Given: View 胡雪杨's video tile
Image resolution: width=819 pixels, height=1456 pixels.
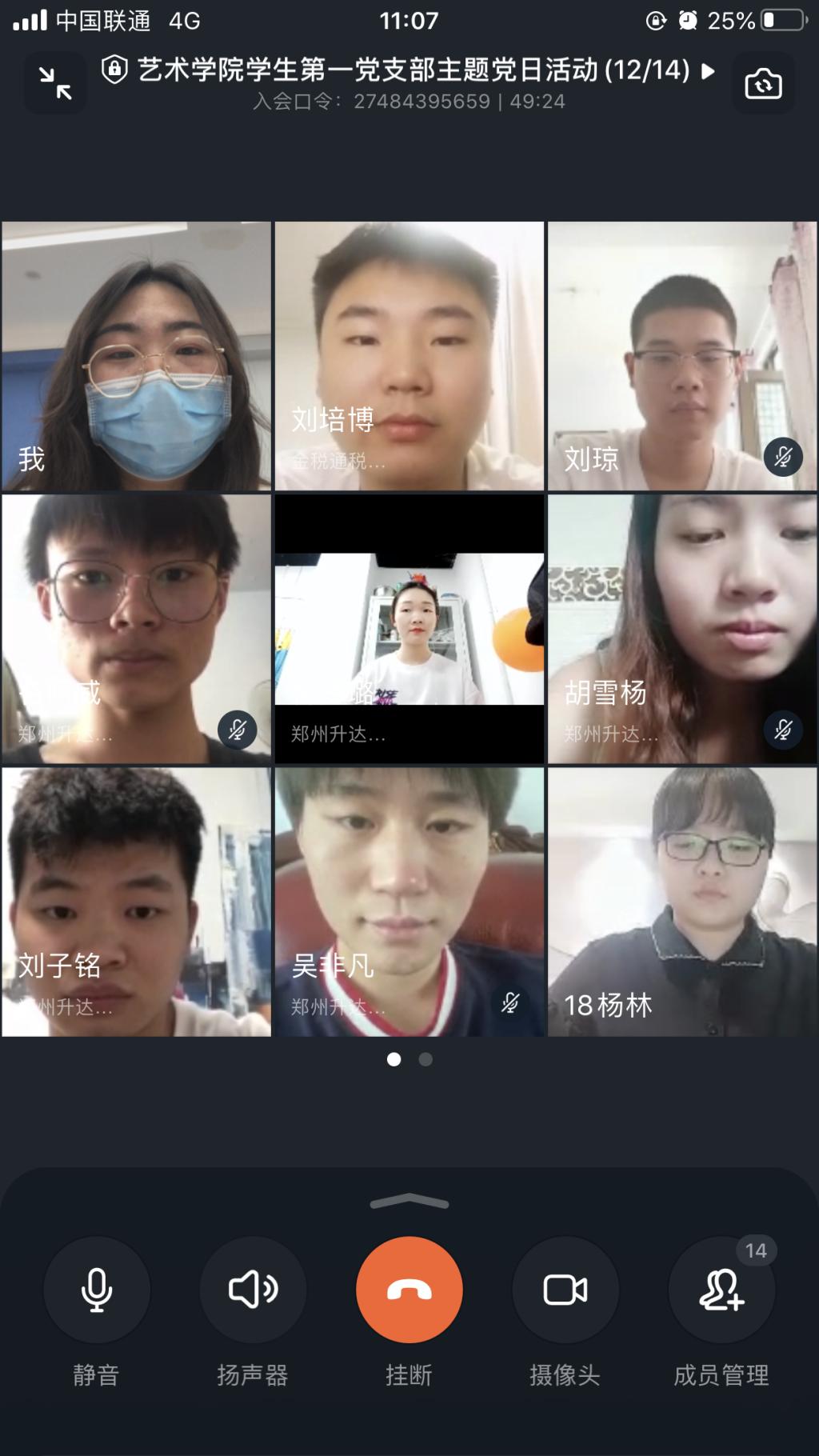Looking at the screenshot, I should [682, 629].
